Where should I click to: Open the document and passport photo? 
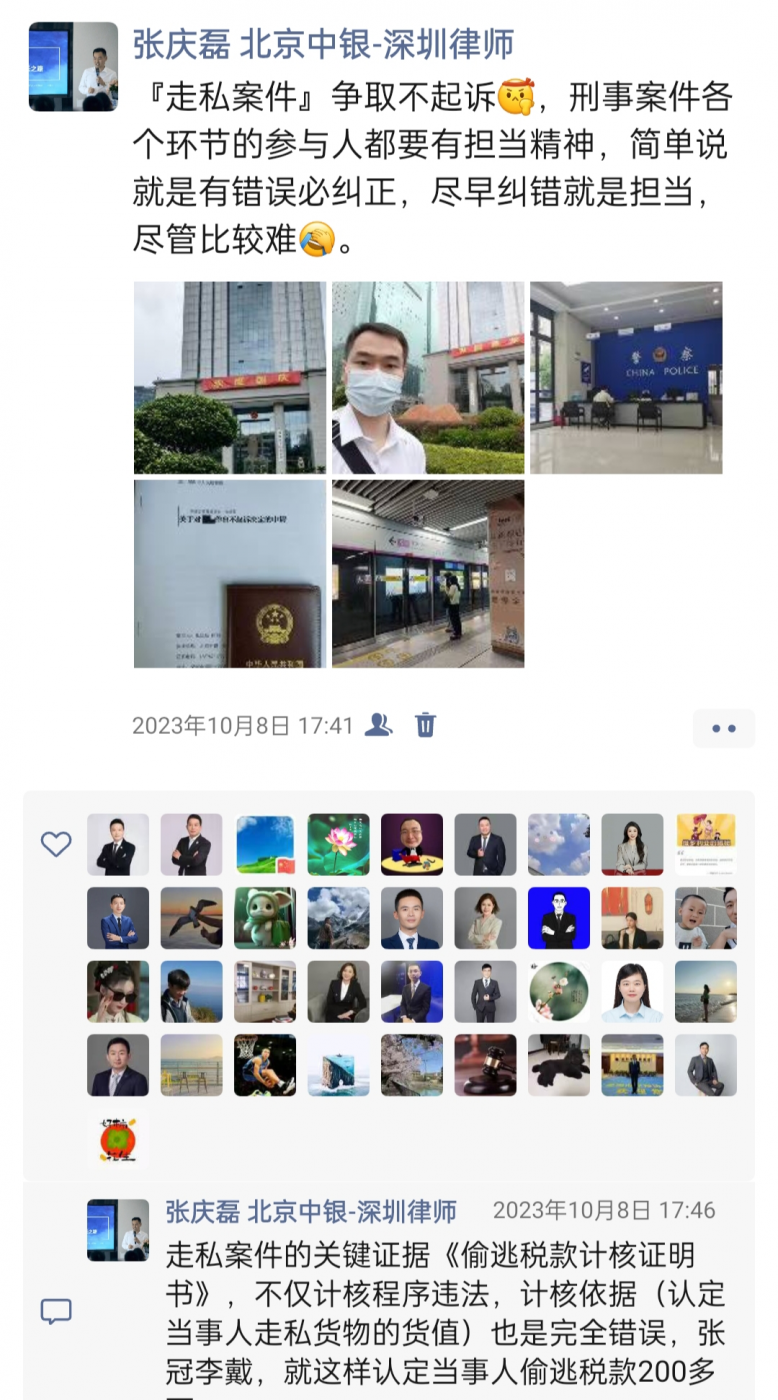point(229,573)
